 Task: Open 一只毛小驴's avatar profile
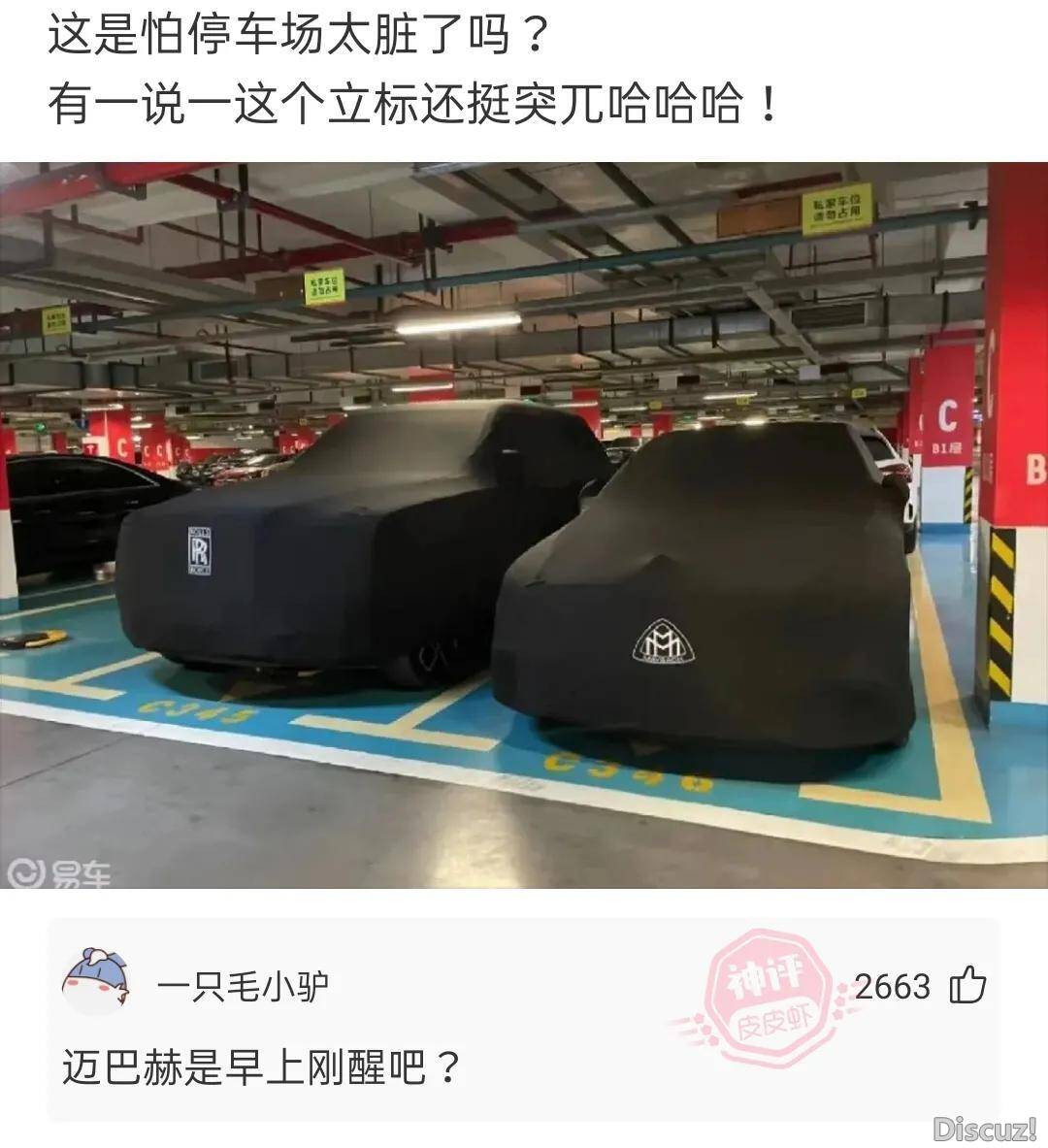coord(96,982)
